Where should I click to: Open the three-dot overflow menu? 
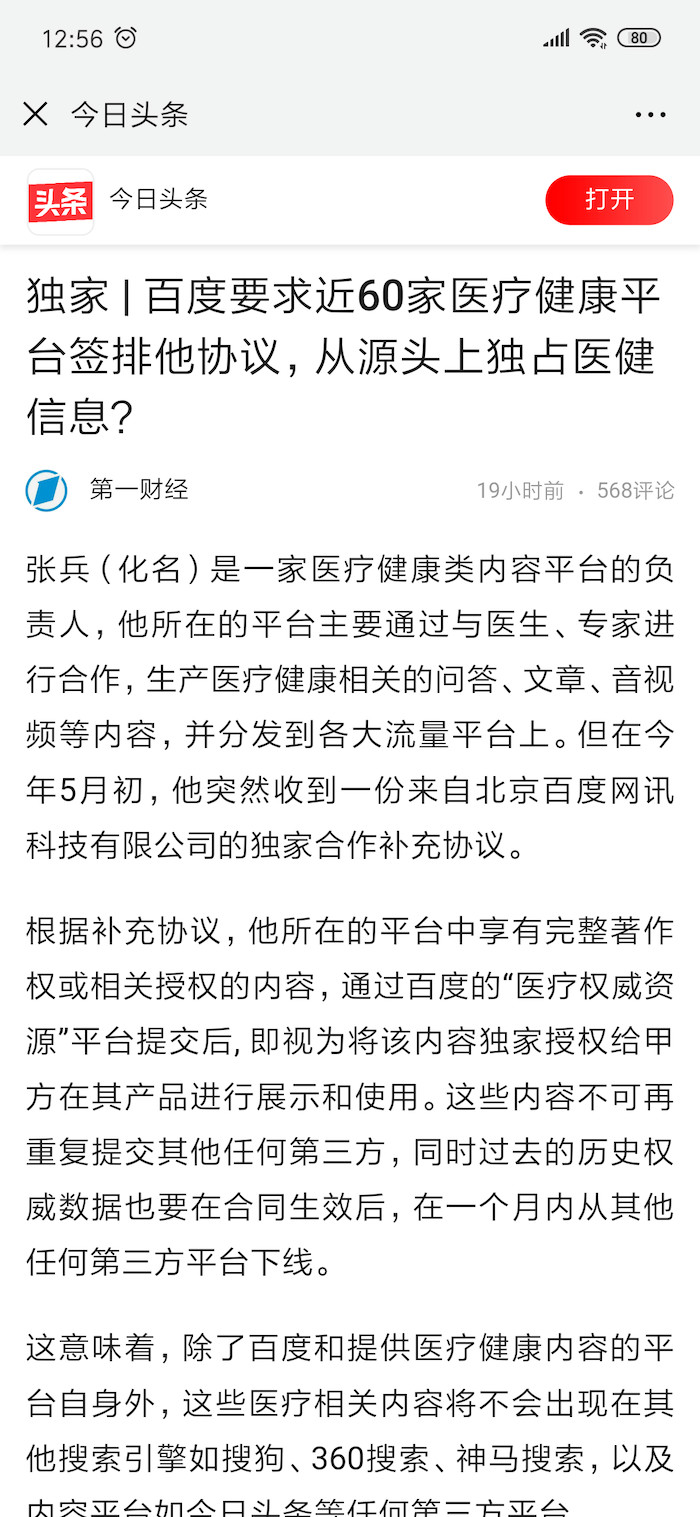[650, 115]
